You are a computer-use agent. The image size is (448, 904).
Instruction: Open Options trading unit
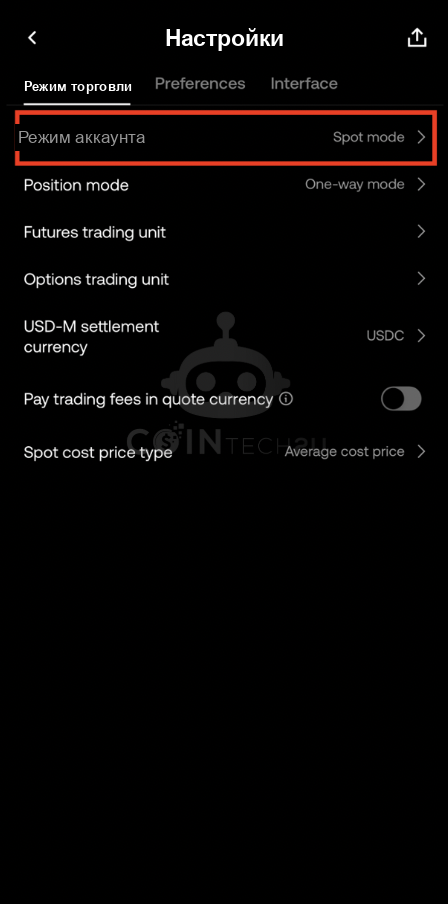pos(224,279)
